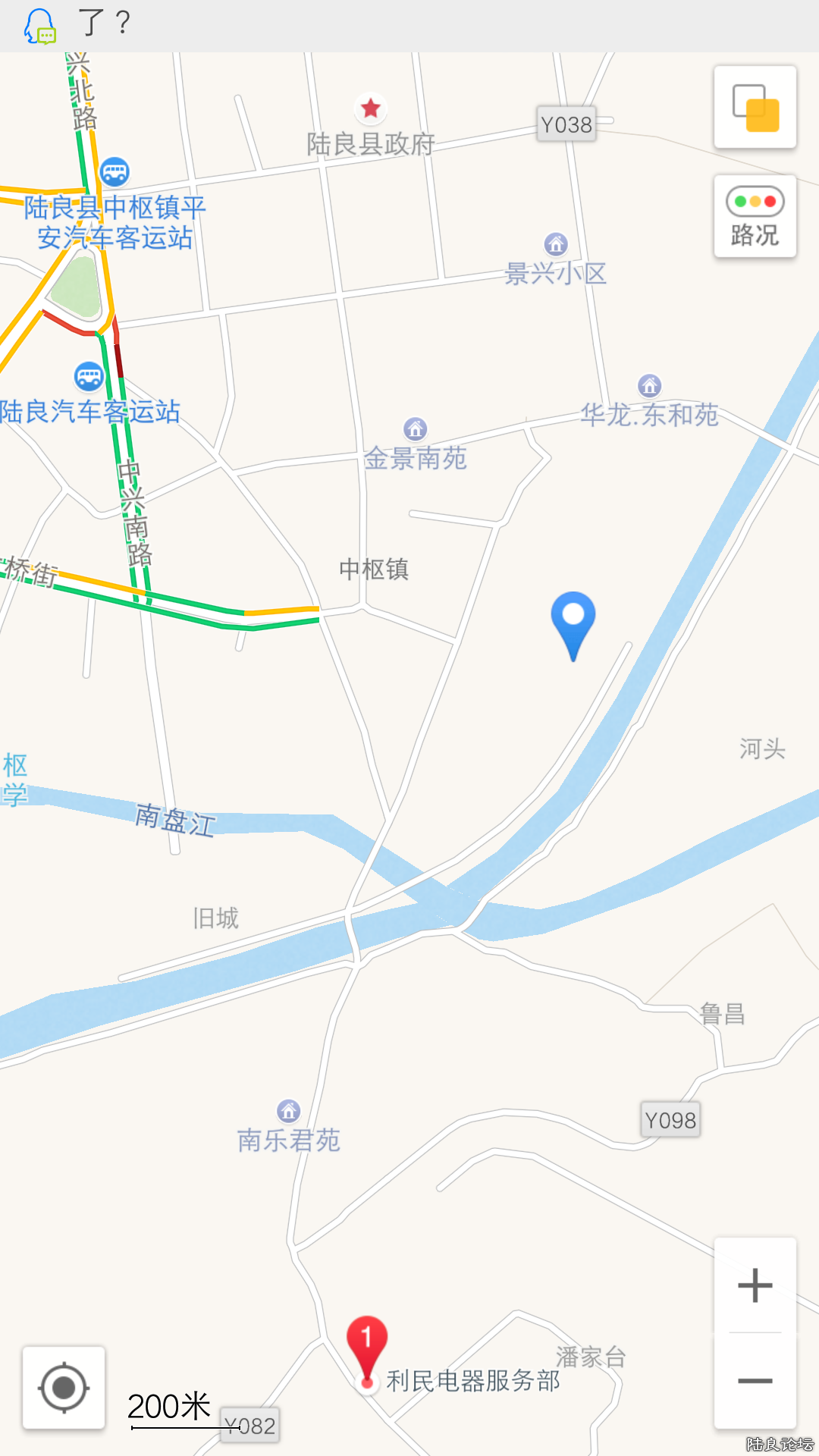Tap the red star marking 陆良县政府

[x=369, y=108]
